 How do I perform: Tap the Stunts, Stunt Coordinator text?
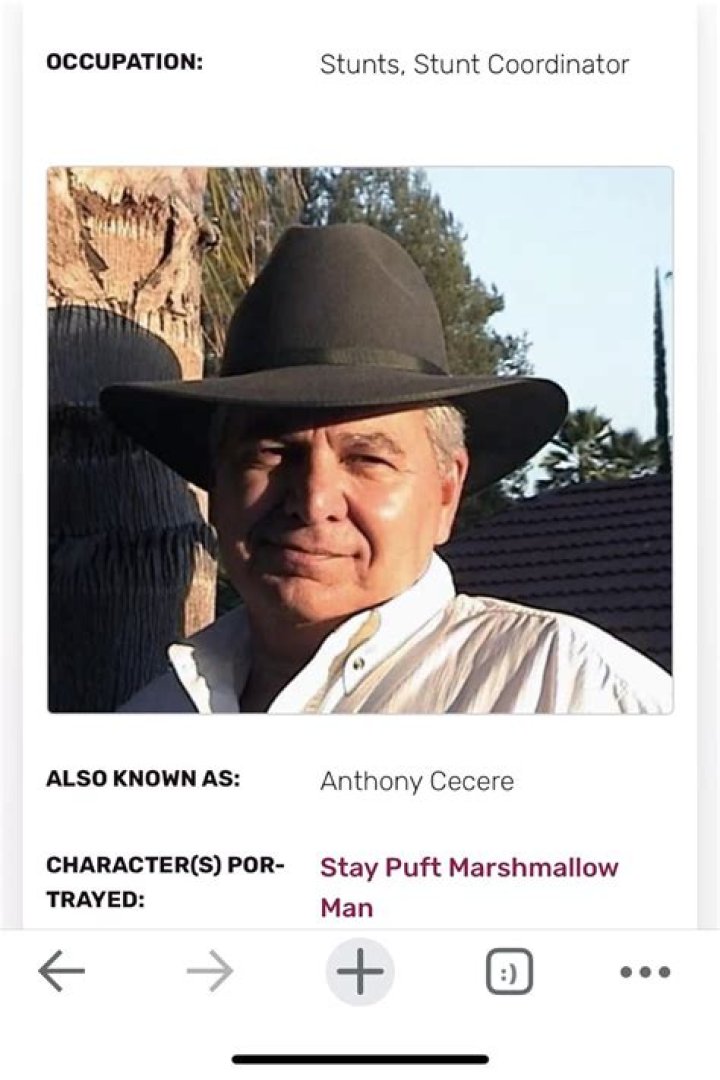coord(474,64)
